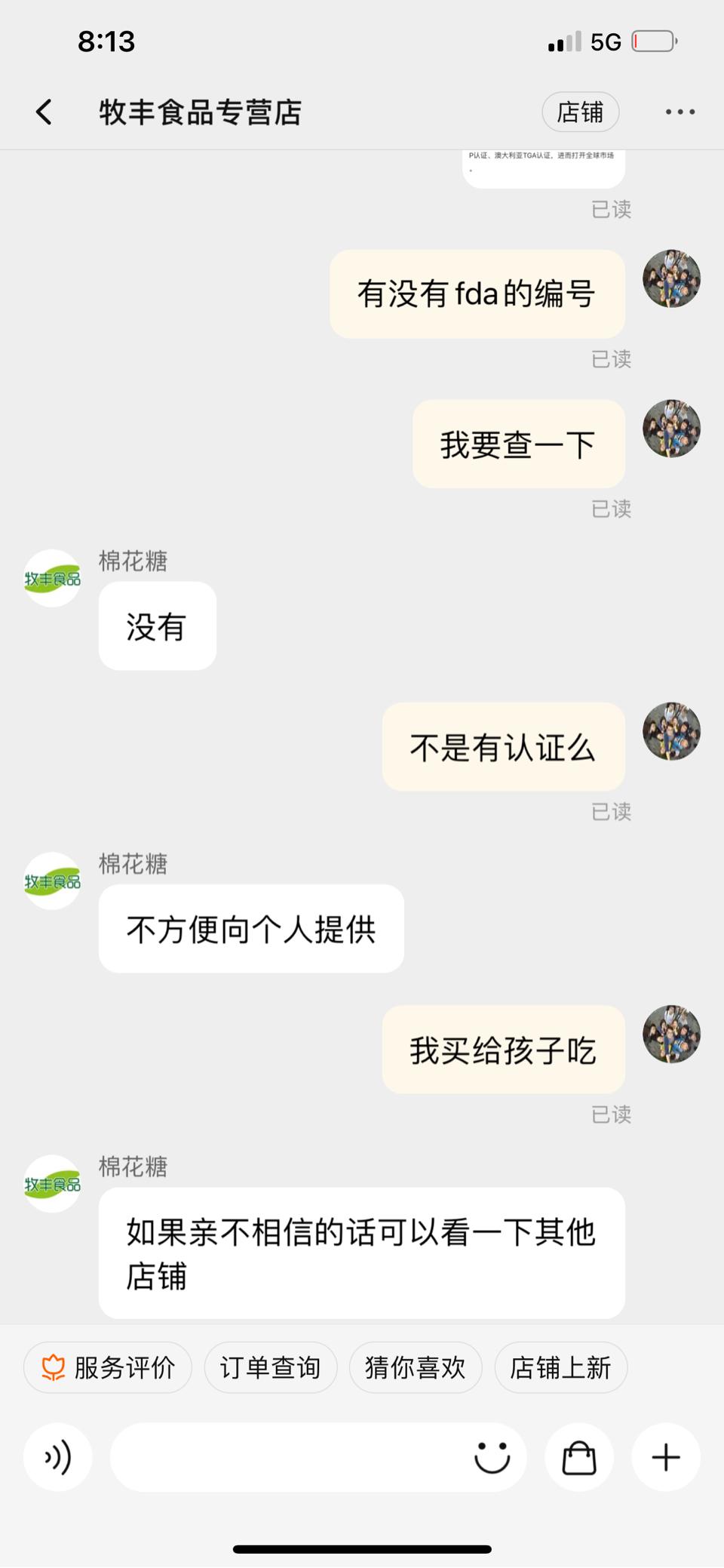Select the 猜你喜欢 chip

click(x=415, y=1367)
